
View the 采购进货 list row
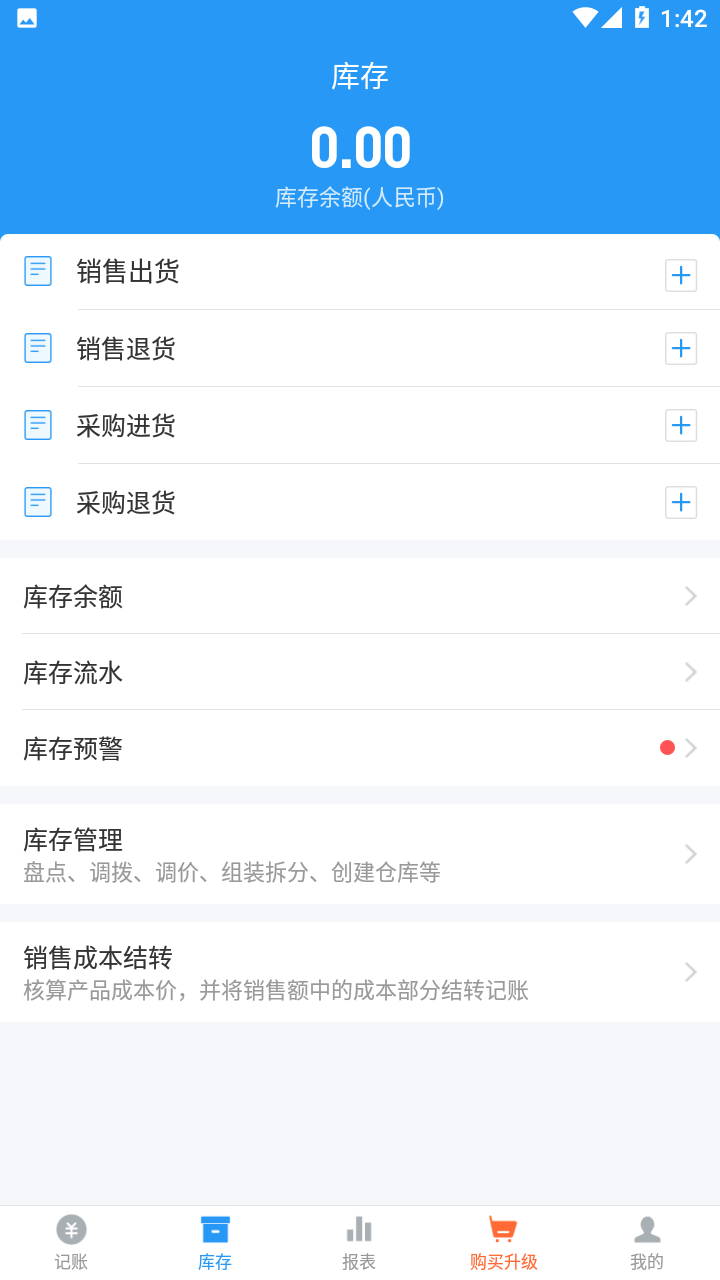point(300,426)
